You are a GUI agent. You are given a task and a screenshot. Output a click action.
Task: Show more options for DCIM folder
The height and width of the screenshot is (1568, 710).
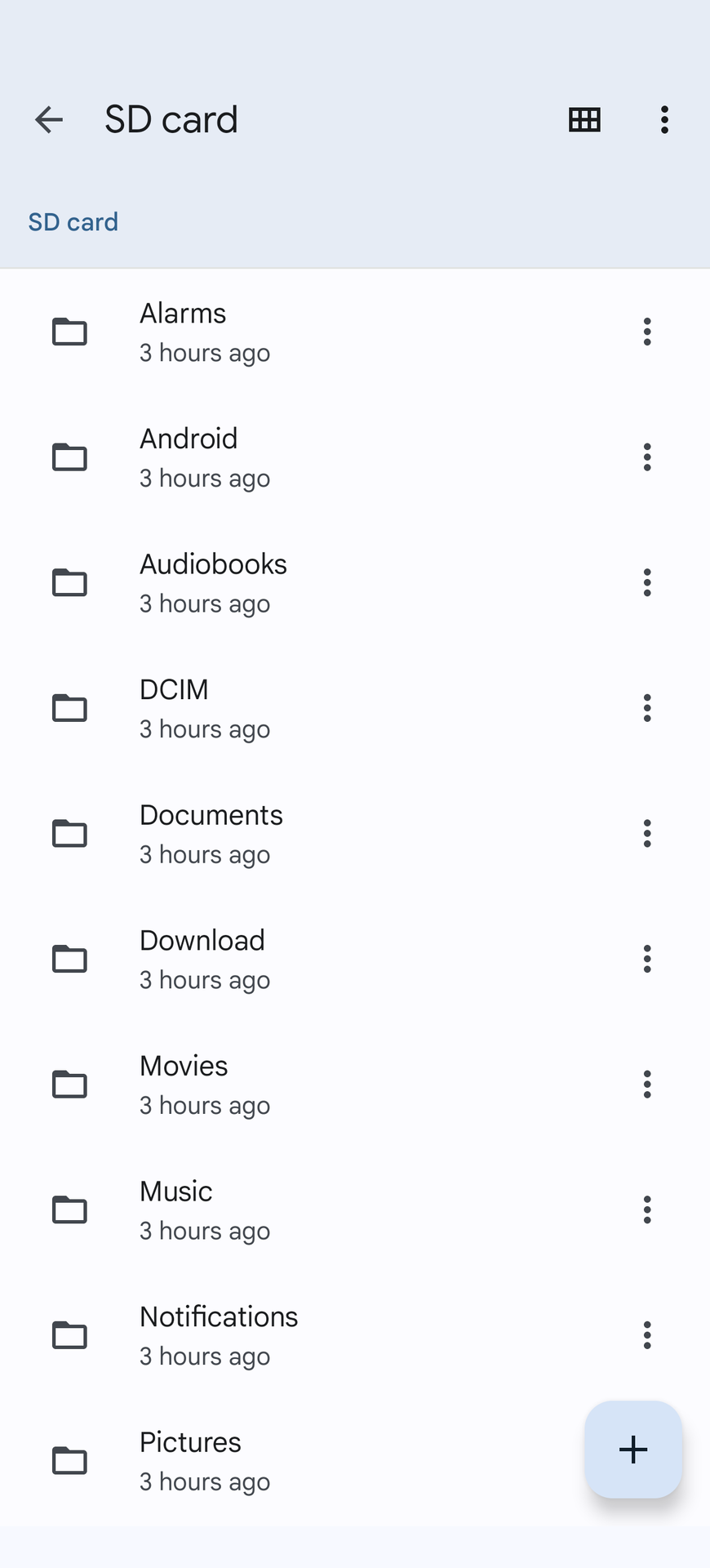647,708
